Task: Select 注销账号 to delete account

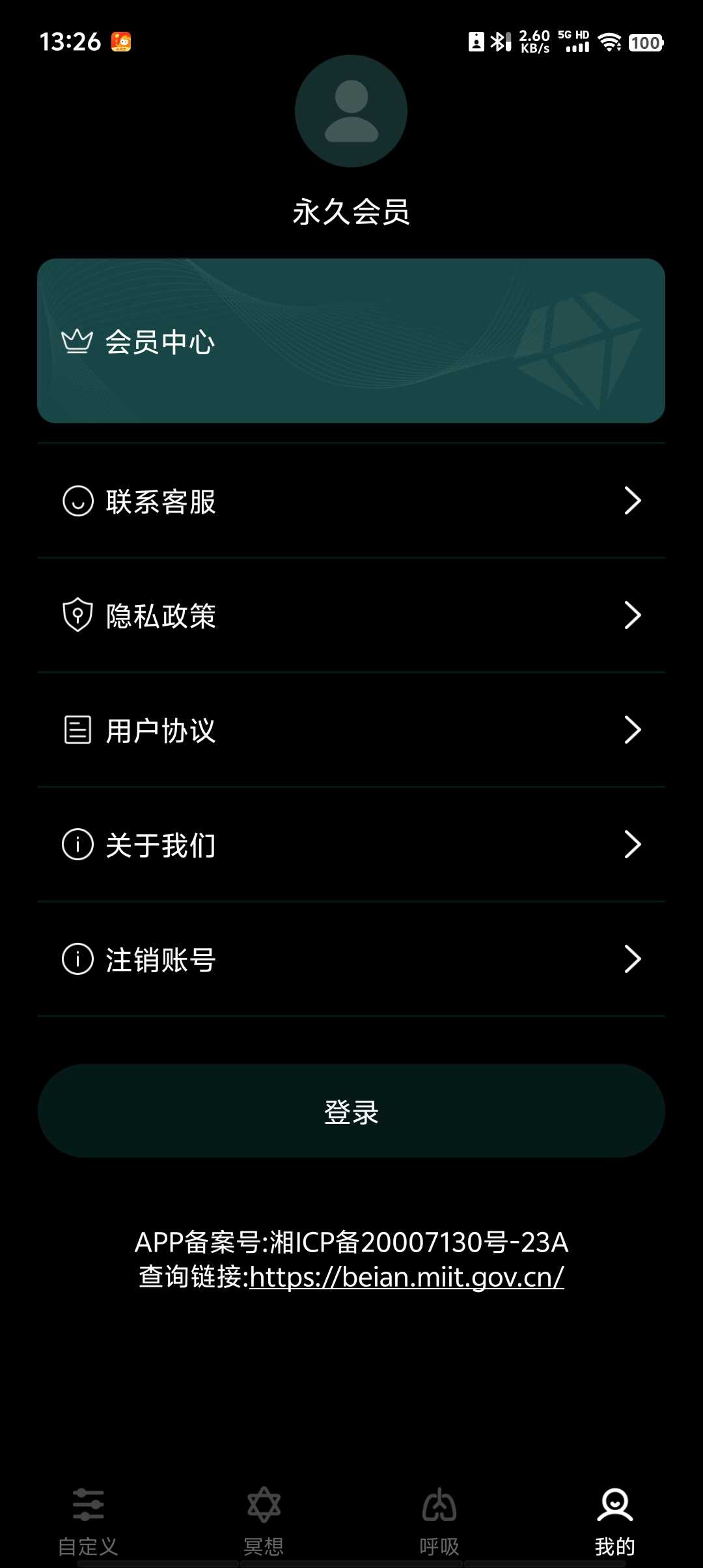Action: [x=351, y=959]
